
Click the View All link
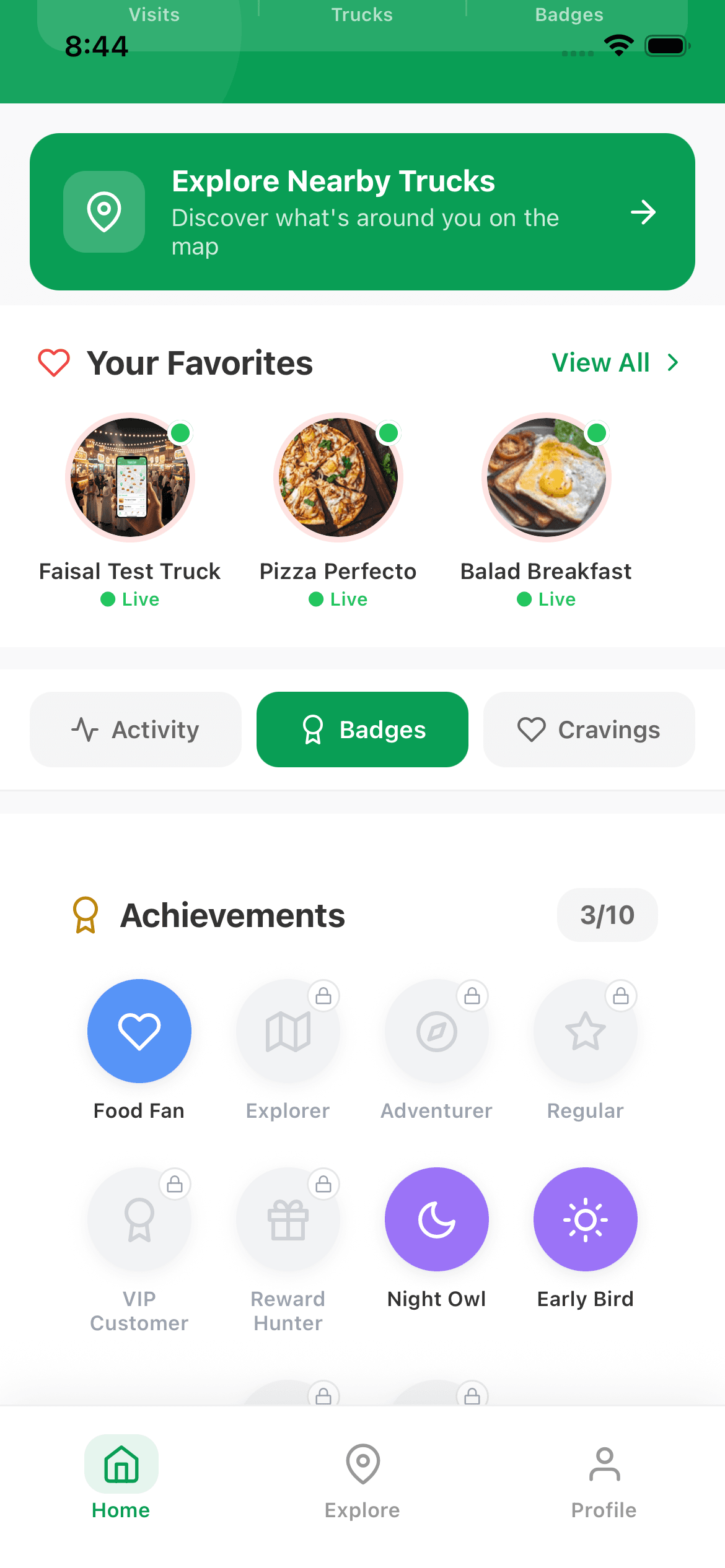coord(600,362)
